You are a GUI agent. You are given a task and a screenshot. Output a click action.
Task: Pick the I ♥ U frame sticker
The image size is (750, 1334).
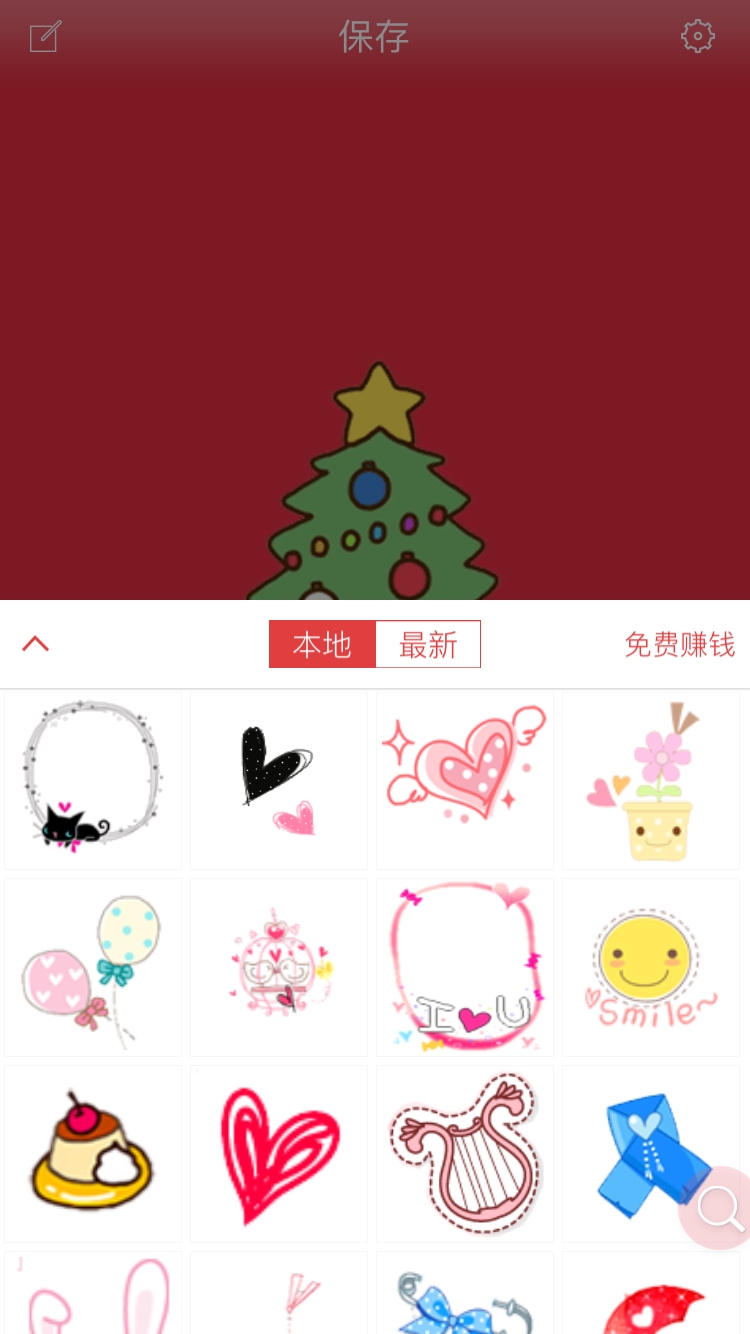[465, 967]
